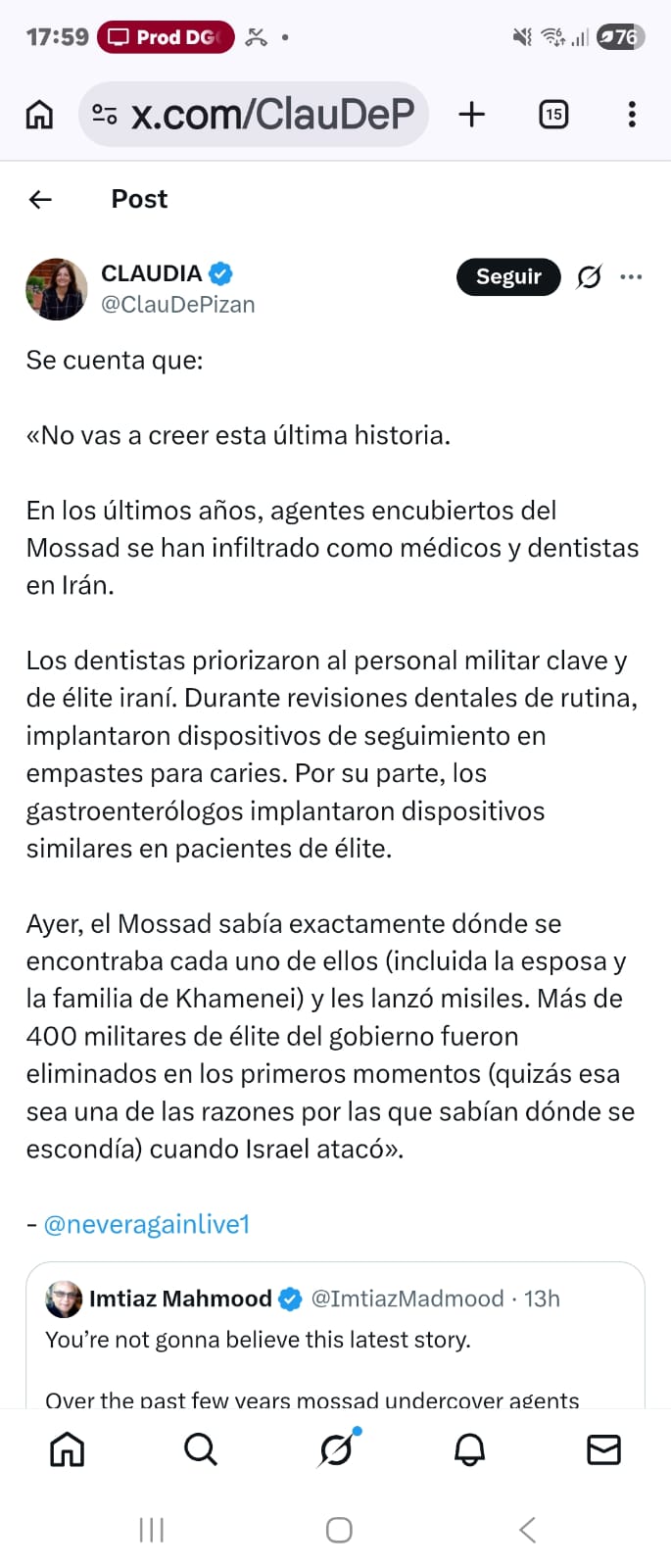The width and height of the screenshot is (671, 1568).
Task: Open Grok icon next to Seguir
Action: pos(589,277)
